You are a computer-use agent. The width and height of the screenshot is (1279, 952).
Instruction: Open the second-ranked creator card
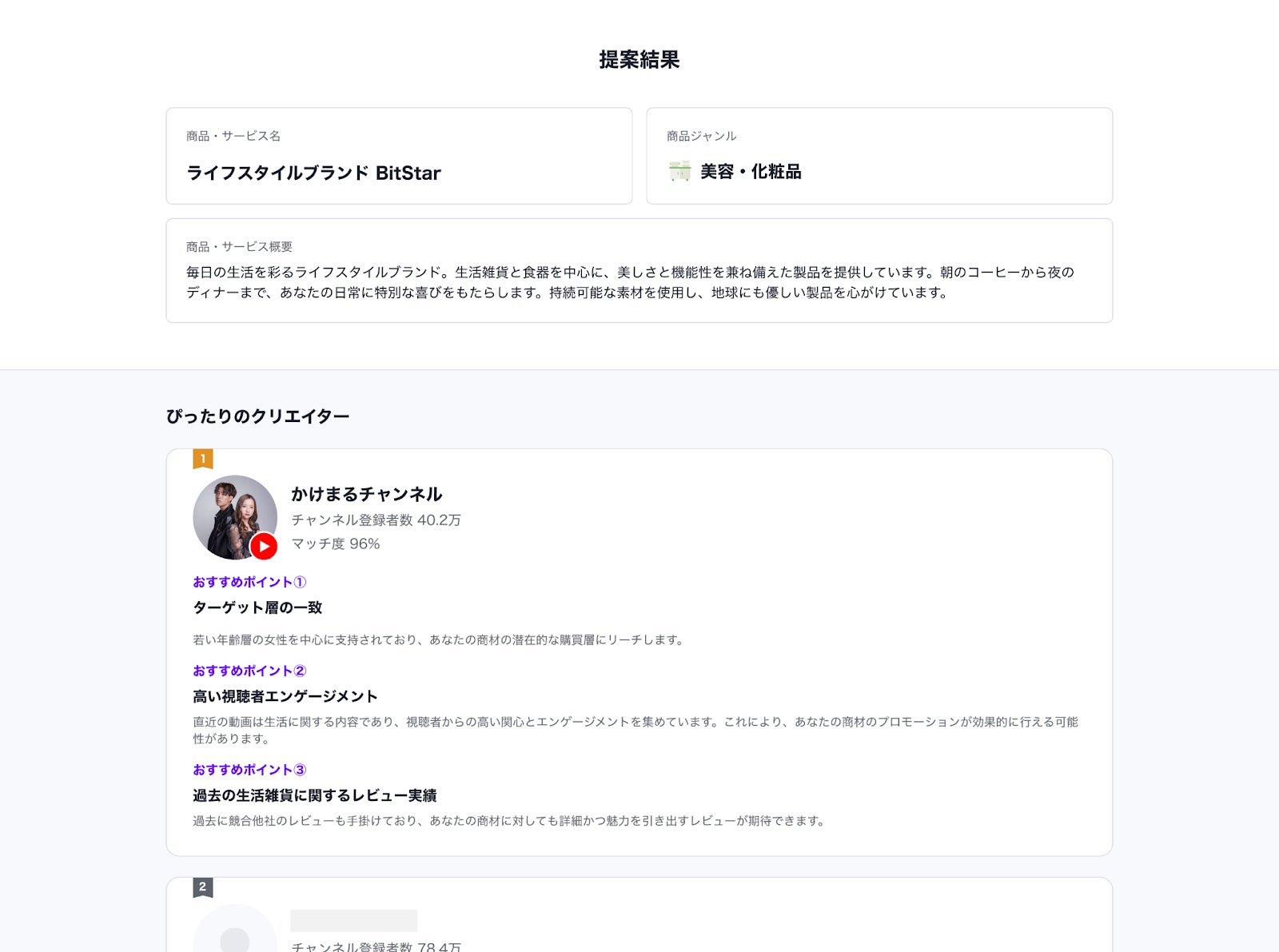click(639, 914)
